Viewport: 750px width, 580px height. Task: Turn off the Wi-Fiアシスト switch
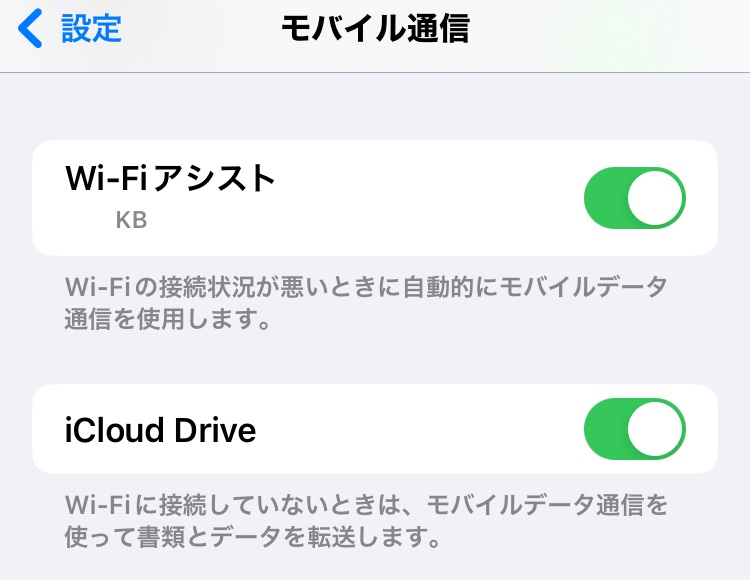pyautogui.click(x=634, y=198)
